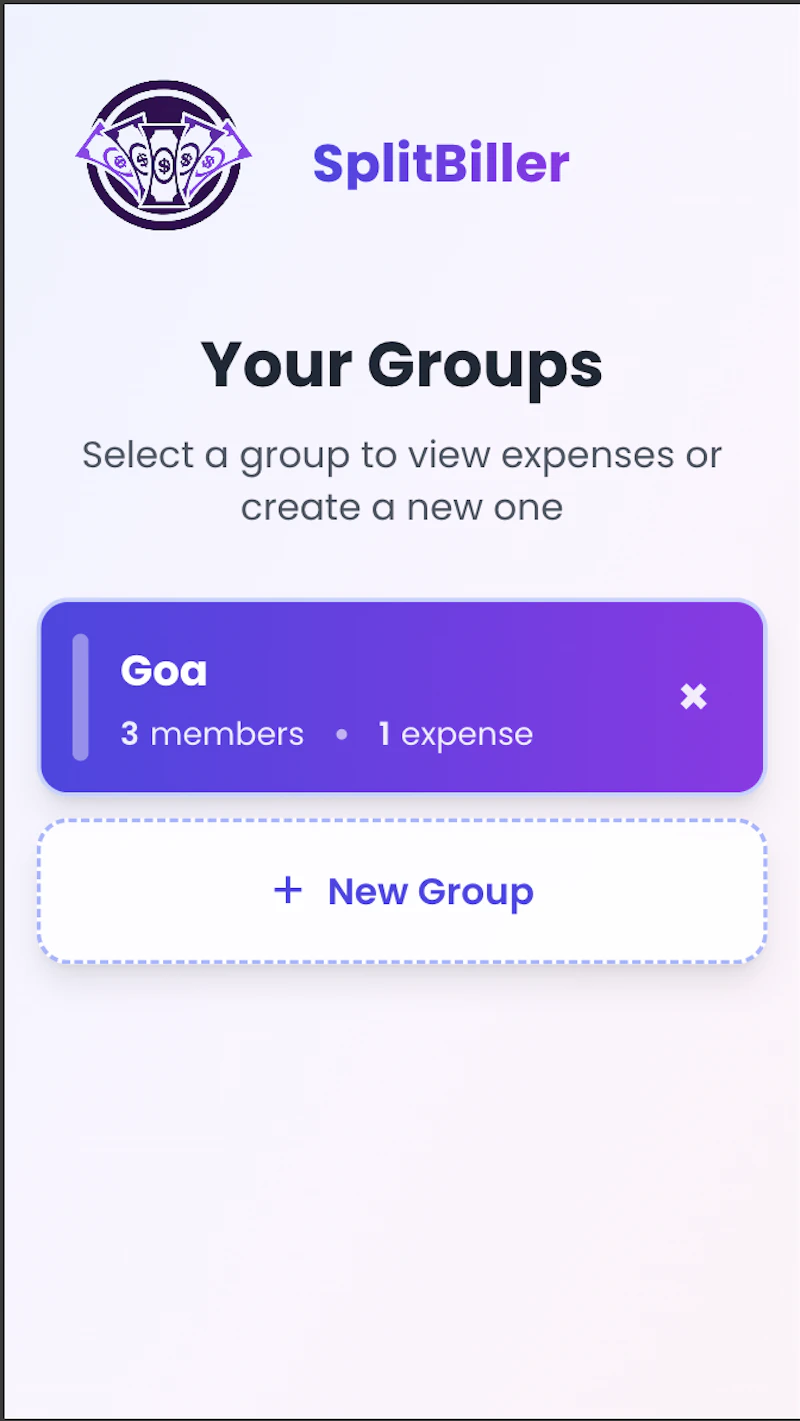Delete the Goa group with the X
This screenshot has width=800, height=1421.
693,697
